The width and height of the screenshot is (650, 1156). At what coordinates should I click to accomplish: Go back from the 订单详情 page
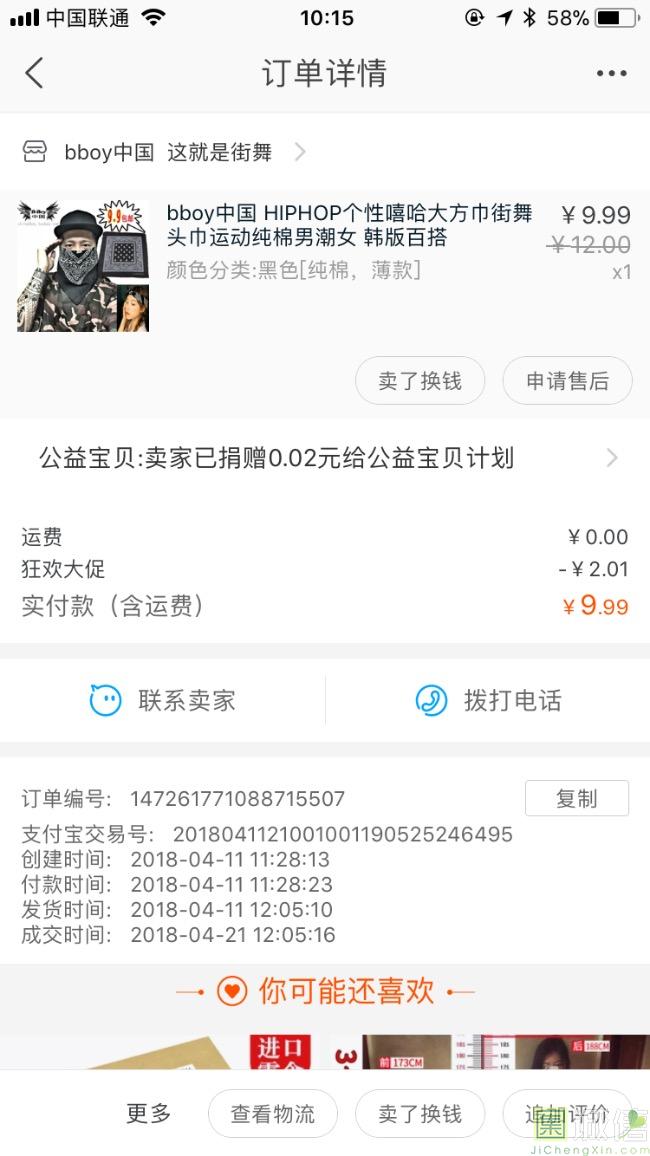[x=34, y=73]
